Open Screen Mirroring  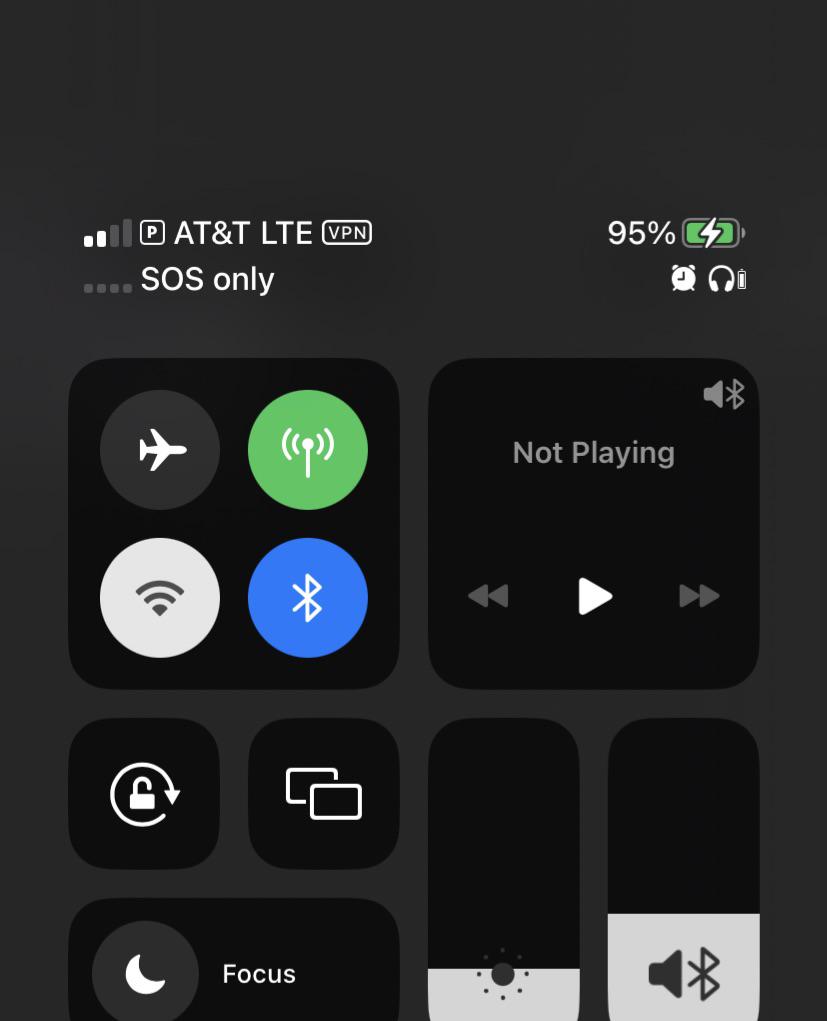coord(324,793)
